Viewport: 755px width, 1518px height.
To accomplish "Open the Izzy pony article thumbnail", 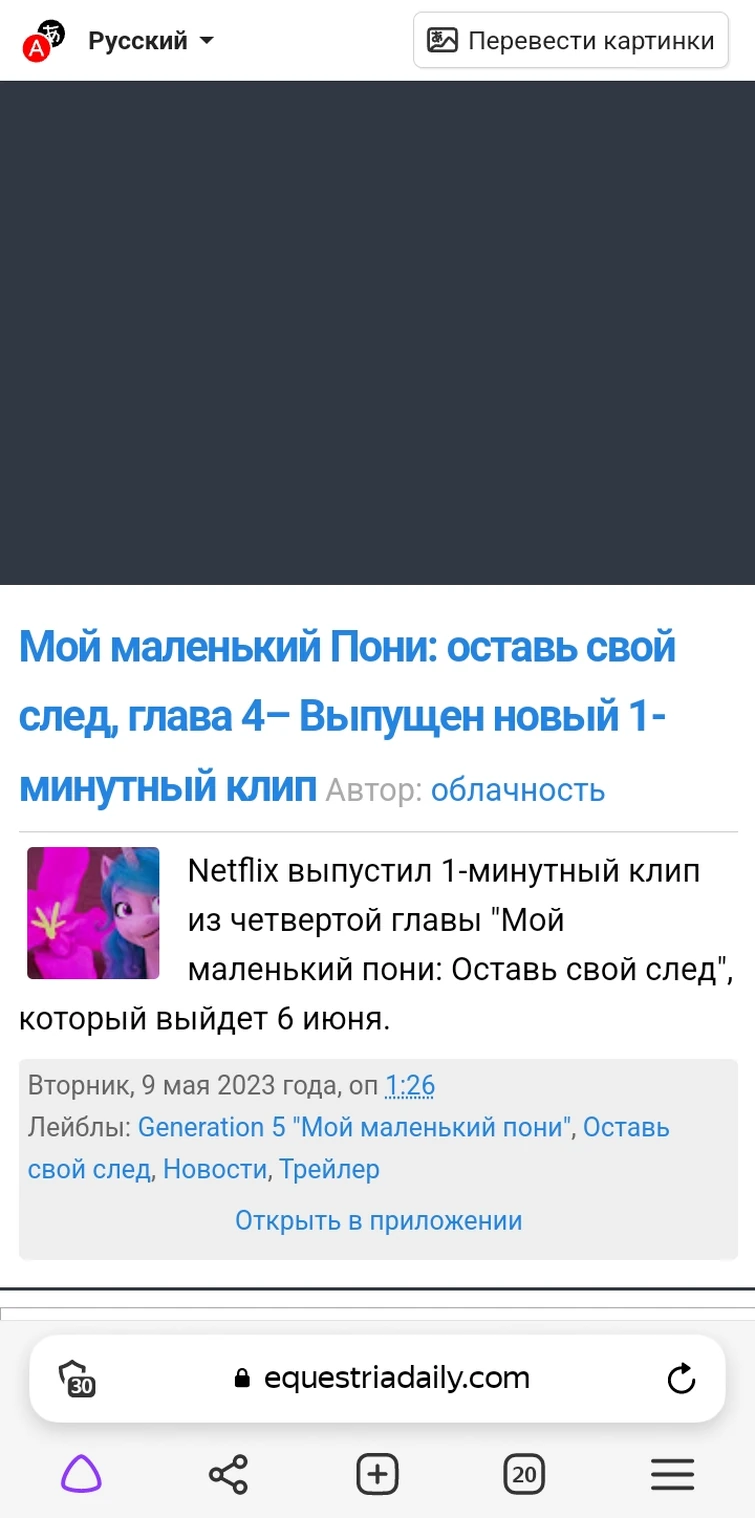I will [x=93, y=912].
